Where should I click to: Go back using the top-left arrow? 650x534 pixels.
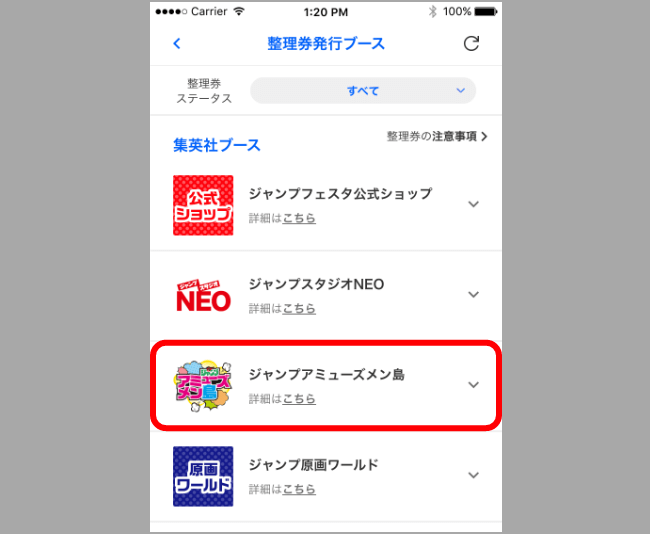[x=177, y=44]
